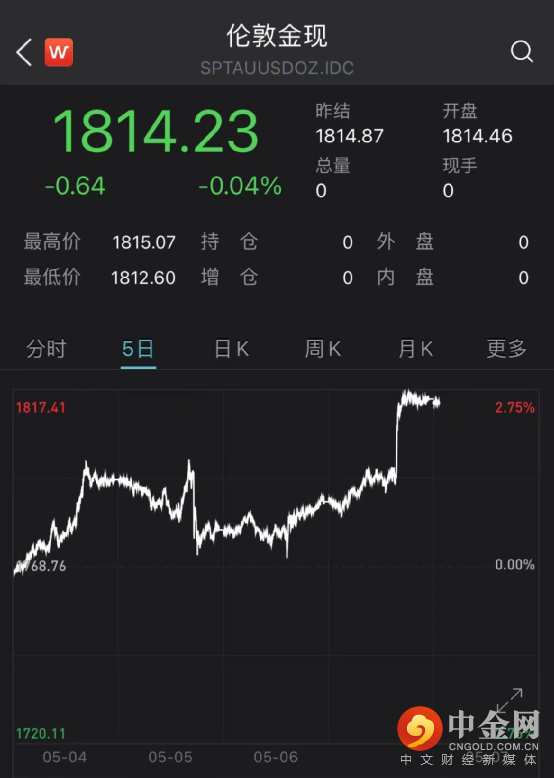Expand the chart to full screen

(510, 700)
